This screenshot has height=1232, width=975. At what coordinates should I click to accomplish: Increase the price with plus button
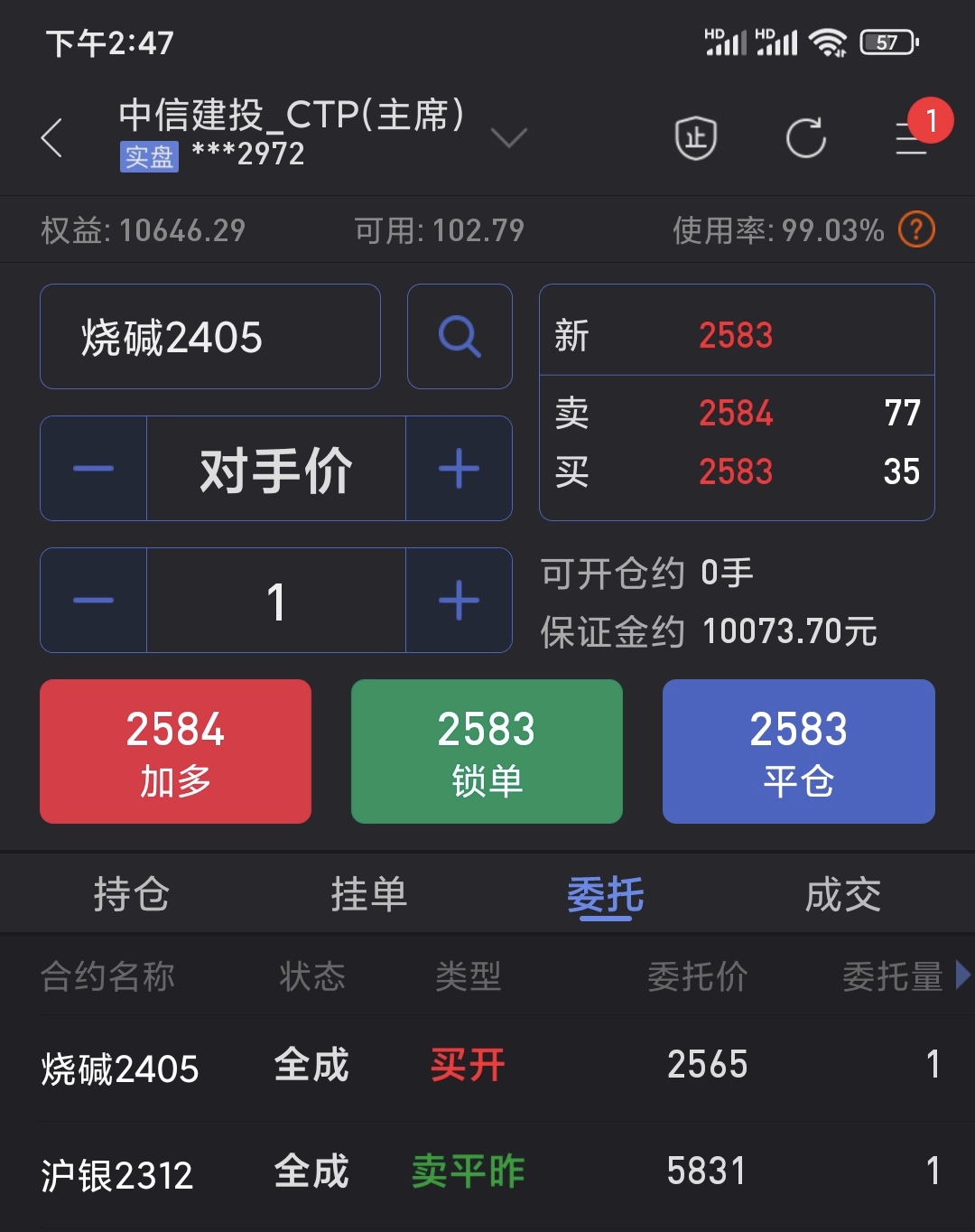459,469
